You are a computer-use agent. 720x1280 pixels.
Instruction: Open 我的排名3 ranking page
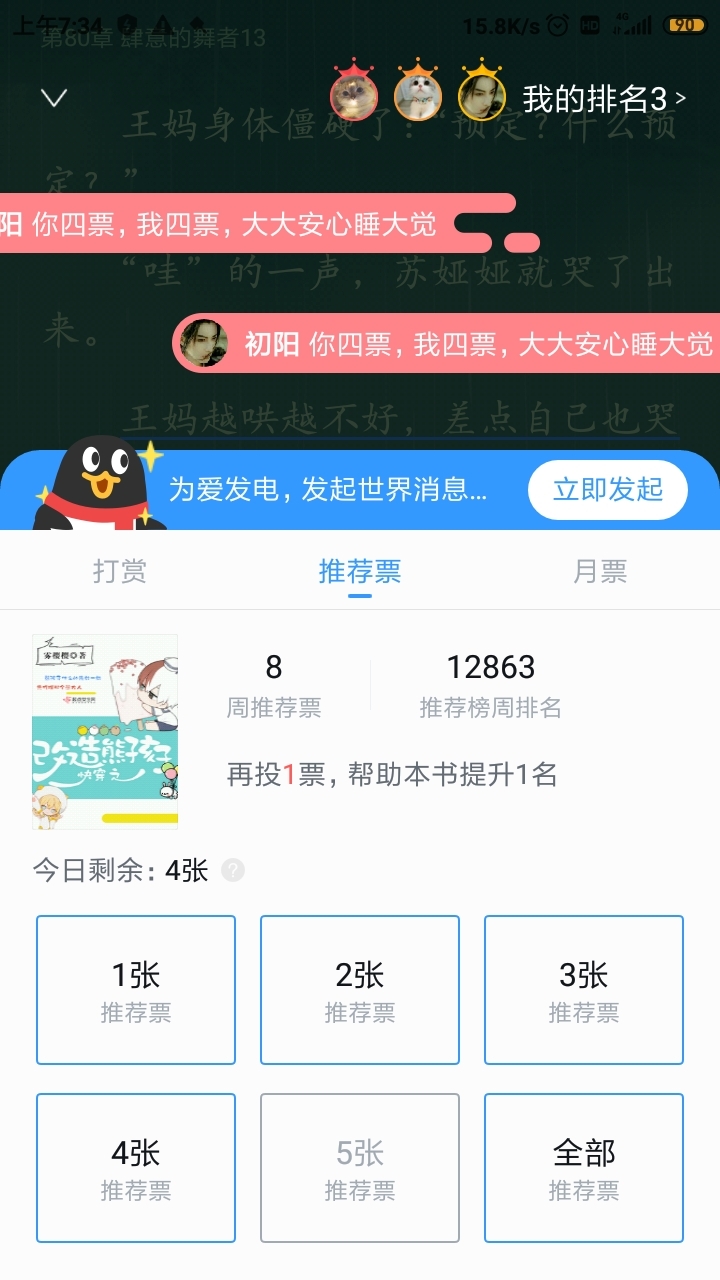[x=604, y=98]
